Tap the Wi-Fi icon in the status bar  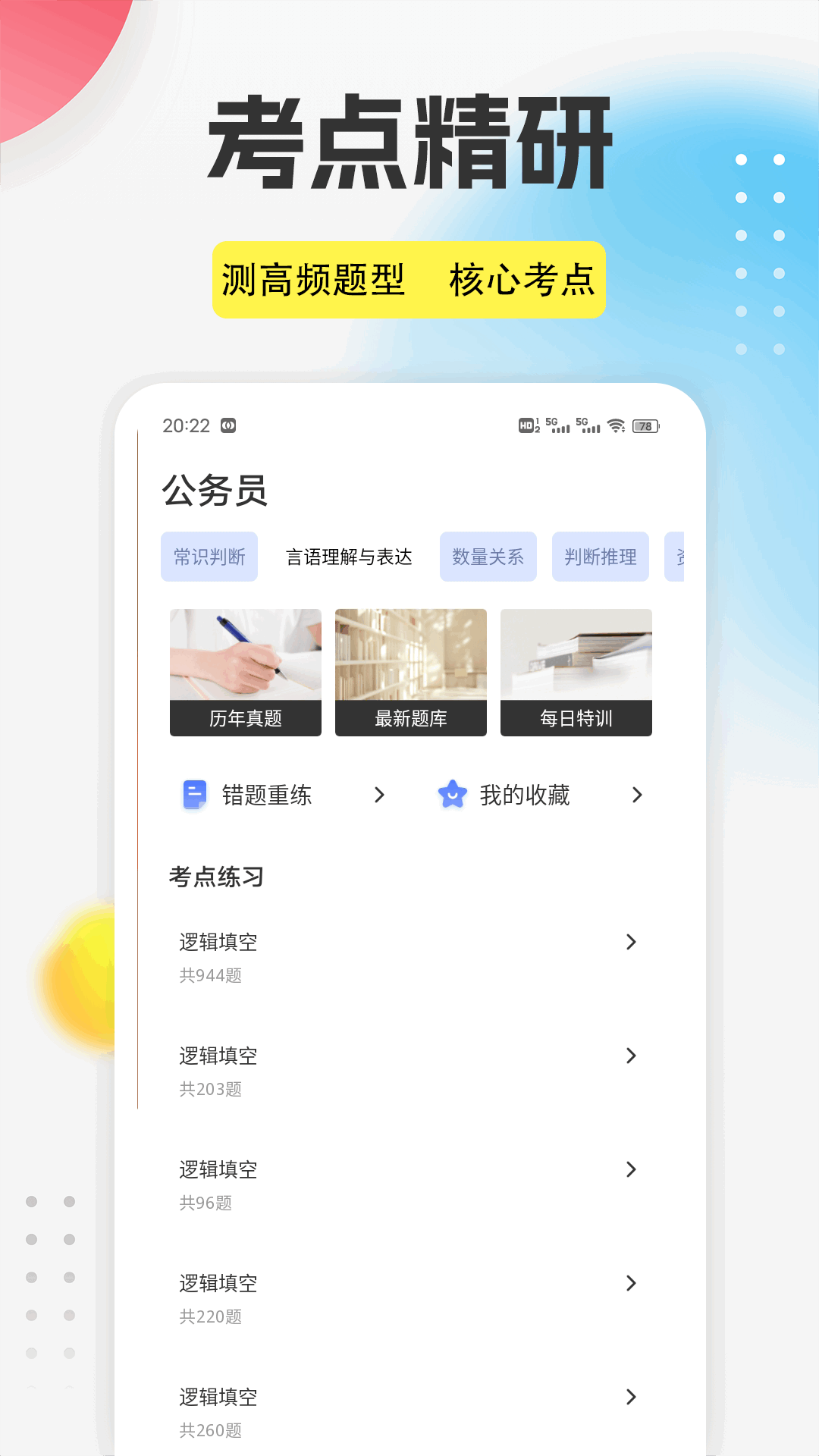(616, 426)
